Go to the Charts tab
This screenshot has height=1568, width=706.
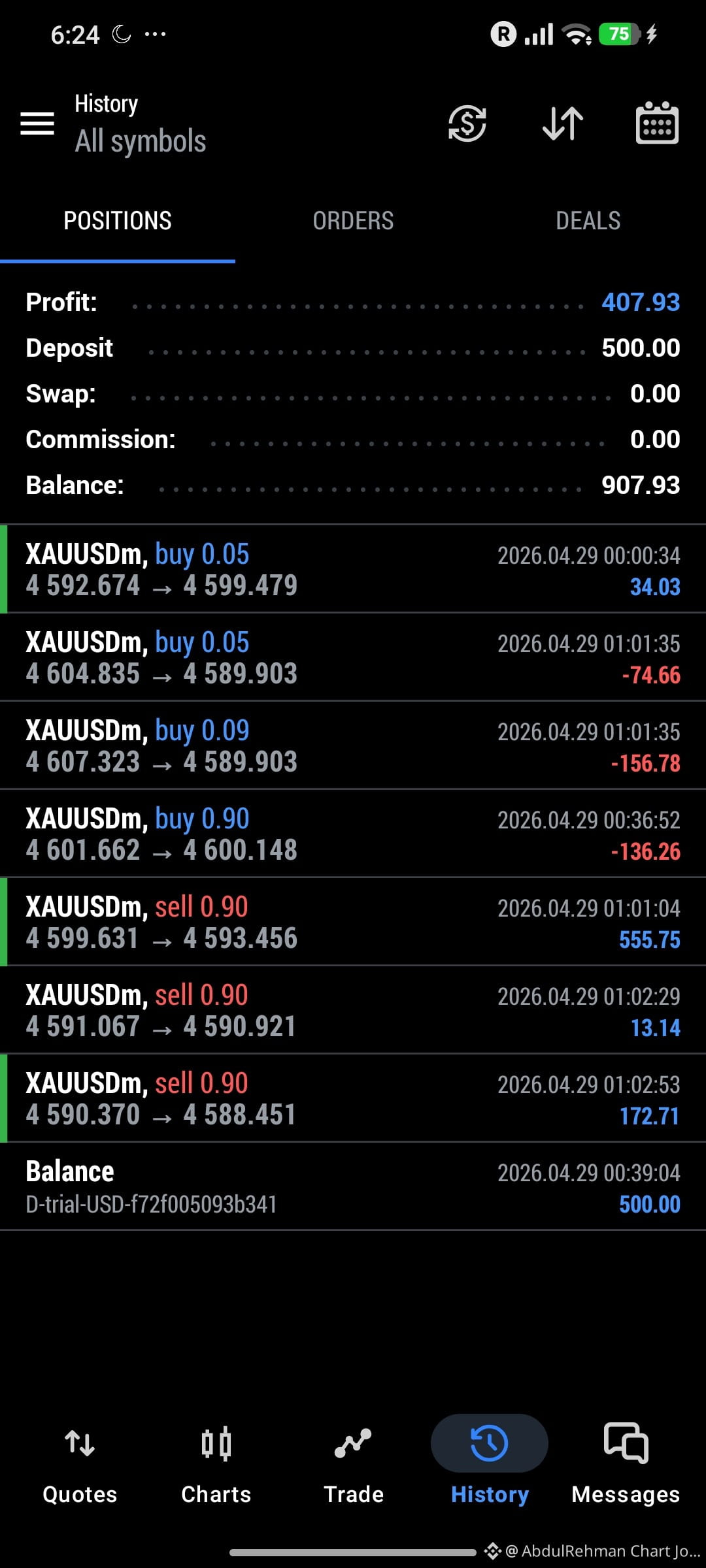216,1465
